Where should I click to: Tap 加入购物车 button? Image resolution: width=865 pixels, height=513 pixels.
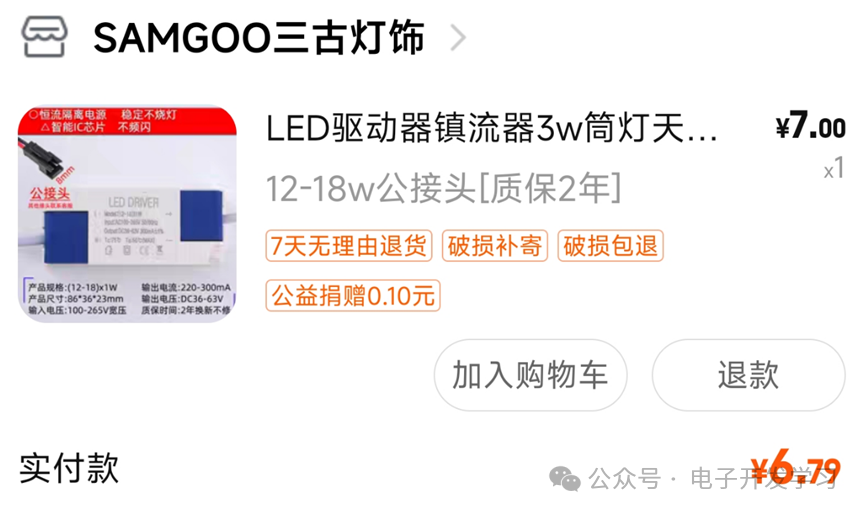pos(530,376)
